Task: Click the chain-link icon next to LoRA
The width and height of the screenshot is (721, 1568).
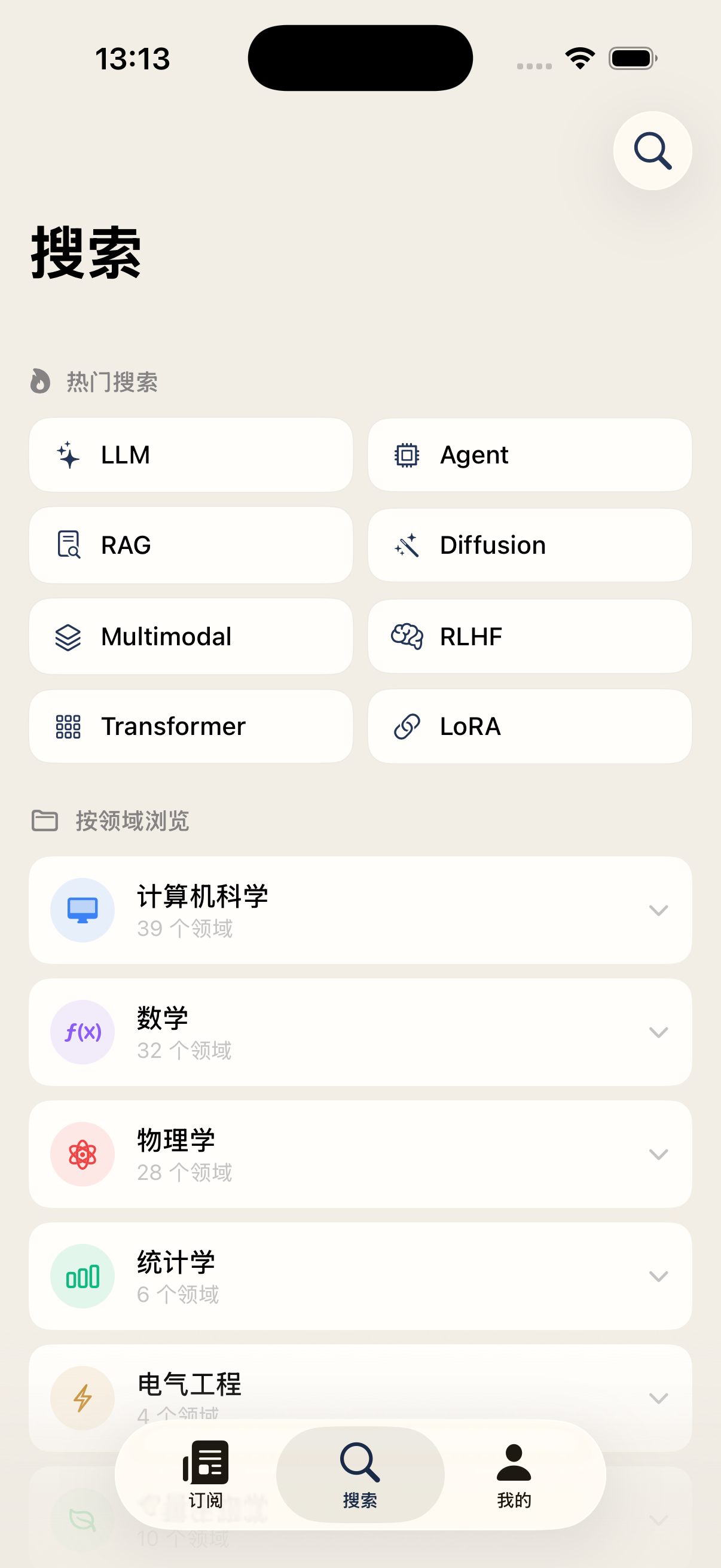Action: (407, 725)
